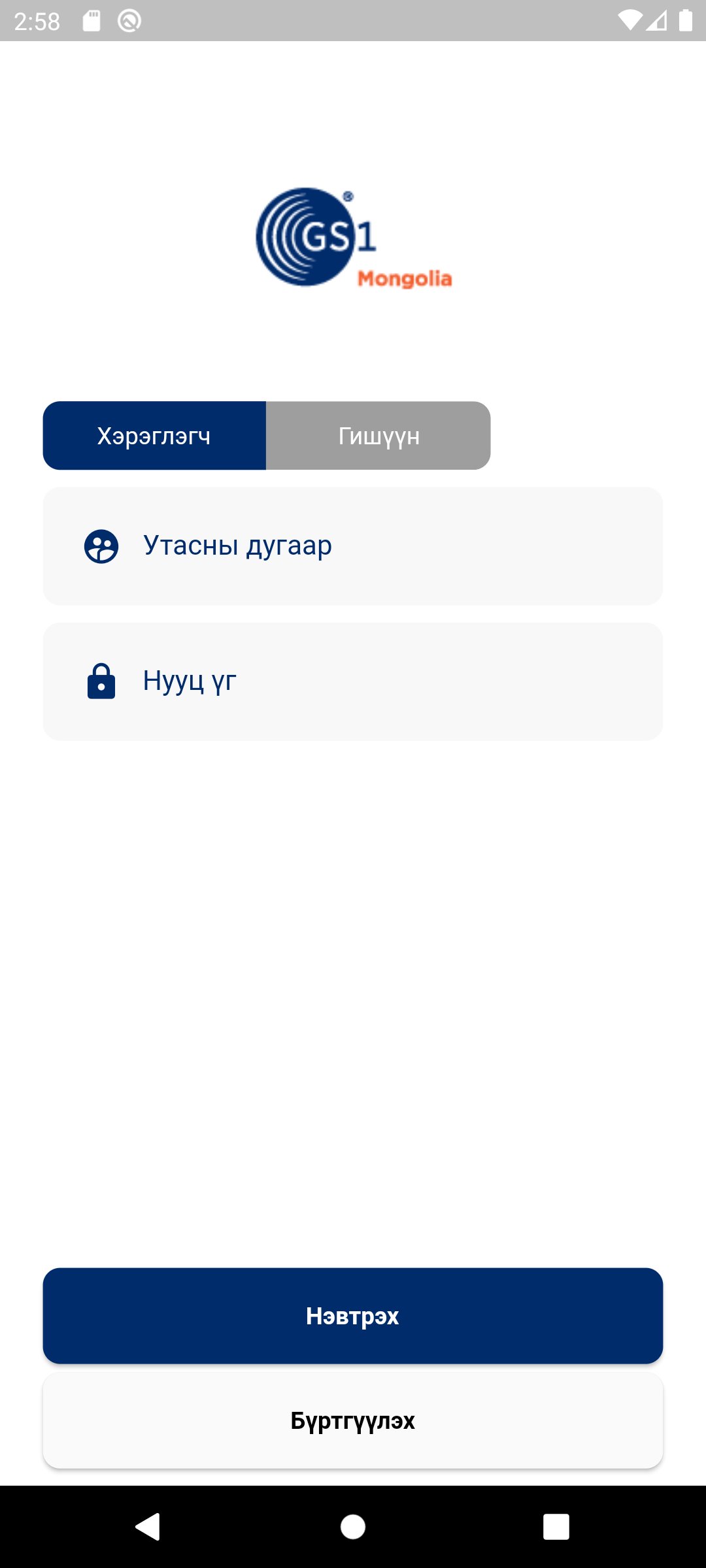Tap the 2:58 clock in the status bar

click(x=37, y=20)
